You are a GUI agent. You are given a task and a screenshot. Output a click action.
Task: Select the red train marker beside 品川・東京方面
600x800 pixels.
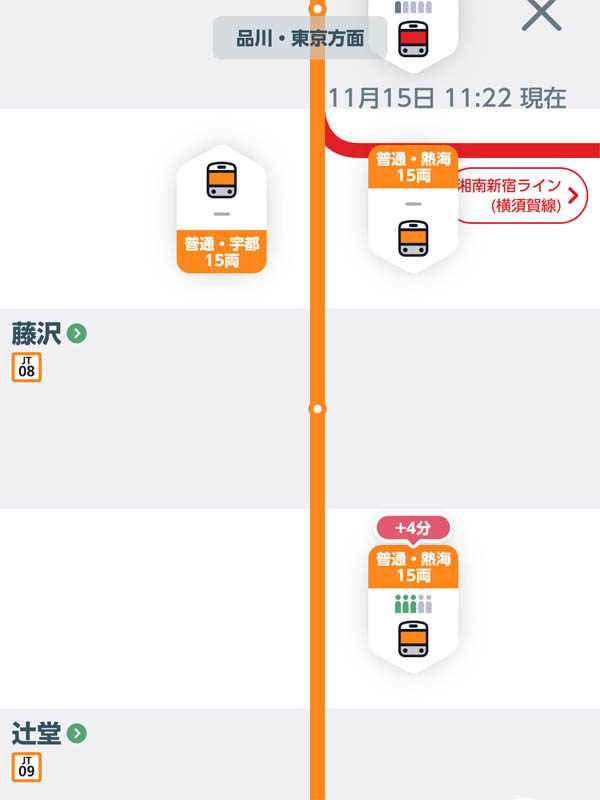[413, 35]
